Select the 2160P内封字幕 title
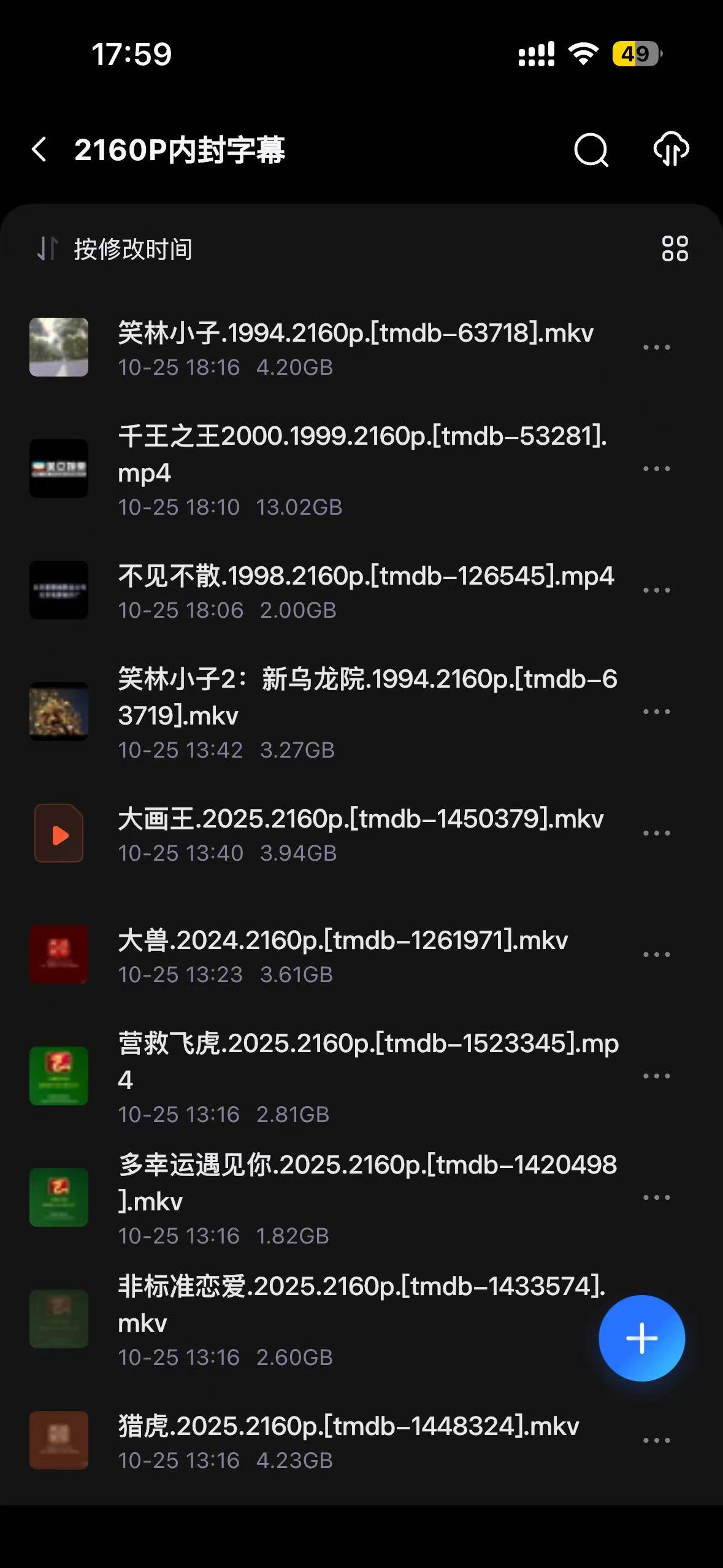This screenshot has width=723, height=1568. (181, 150)
